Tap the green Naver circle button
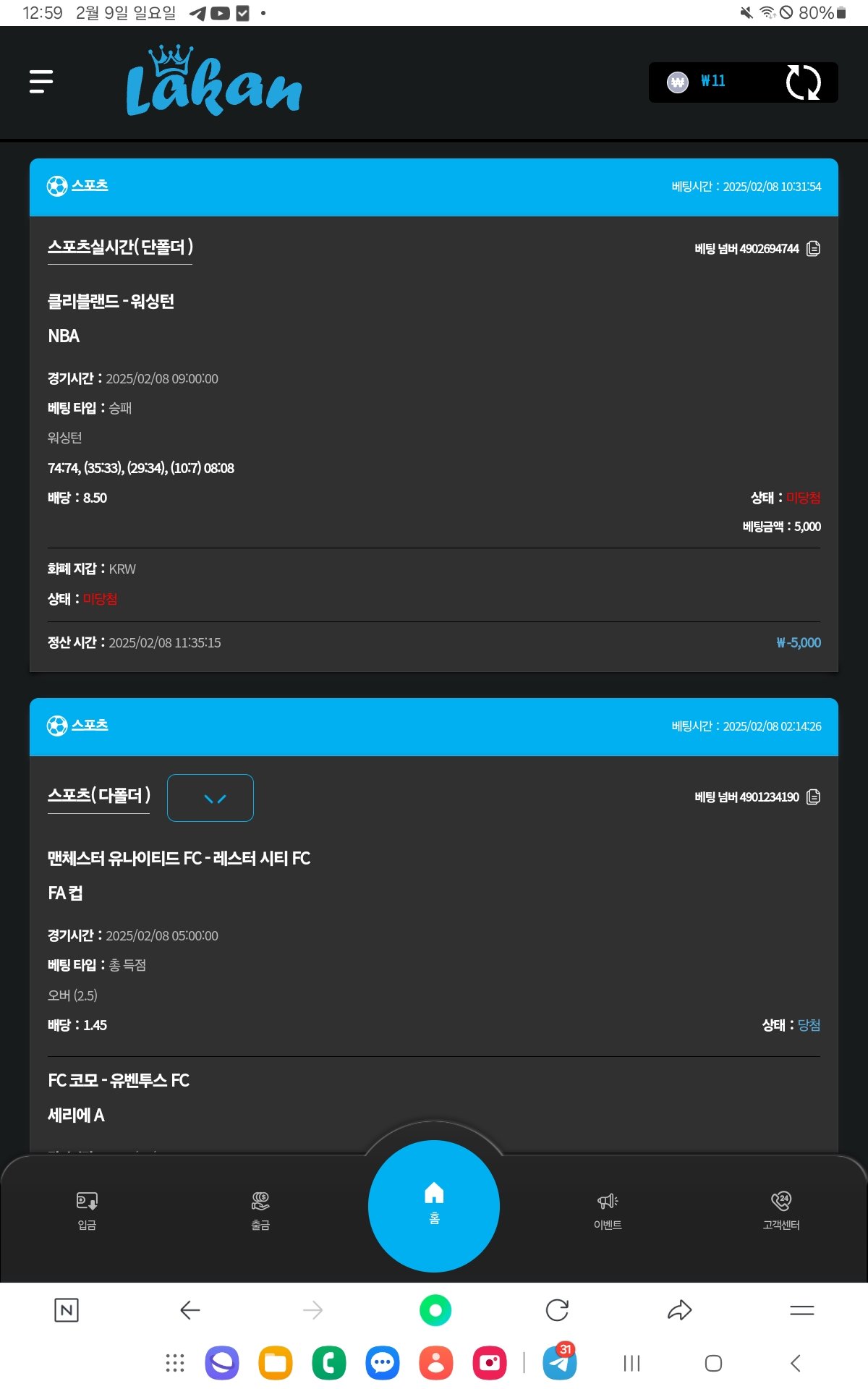The height and width of the screenshot is (1389, 868). pos(435,1310)
